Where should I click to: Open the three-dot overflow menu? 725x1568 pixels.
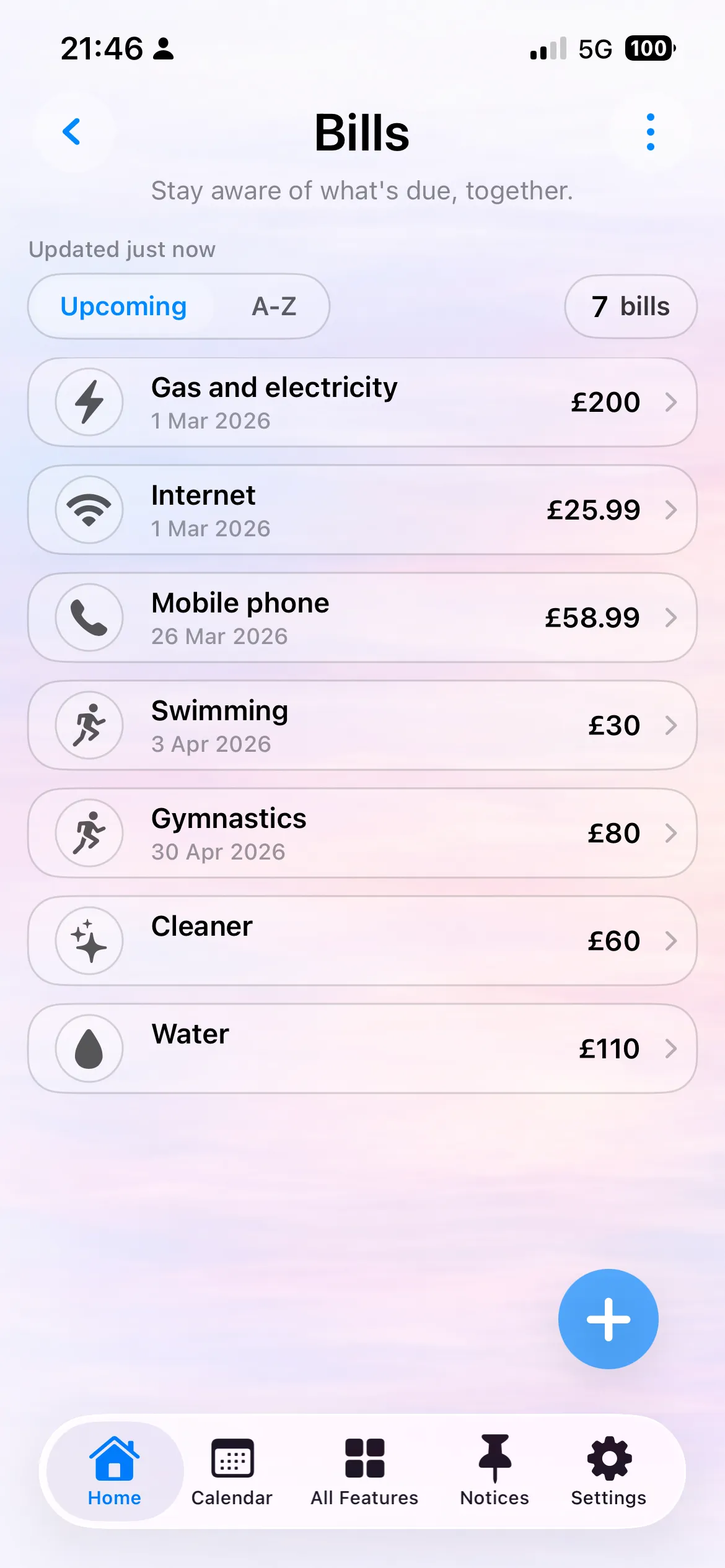[x=650, y=132]
